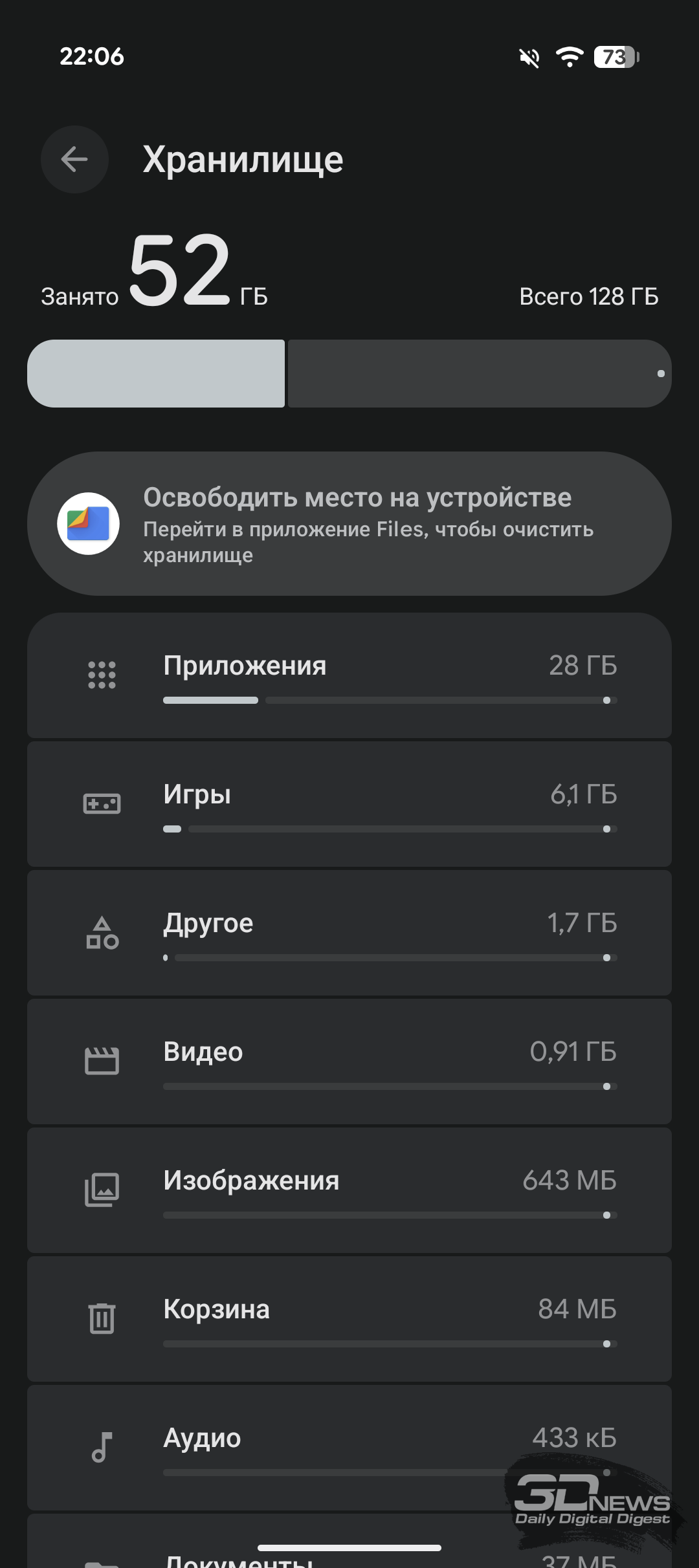This screenshot has width=699, height=1568.
Task: Open the Изображения storage category
Action: click(349, 1190)
